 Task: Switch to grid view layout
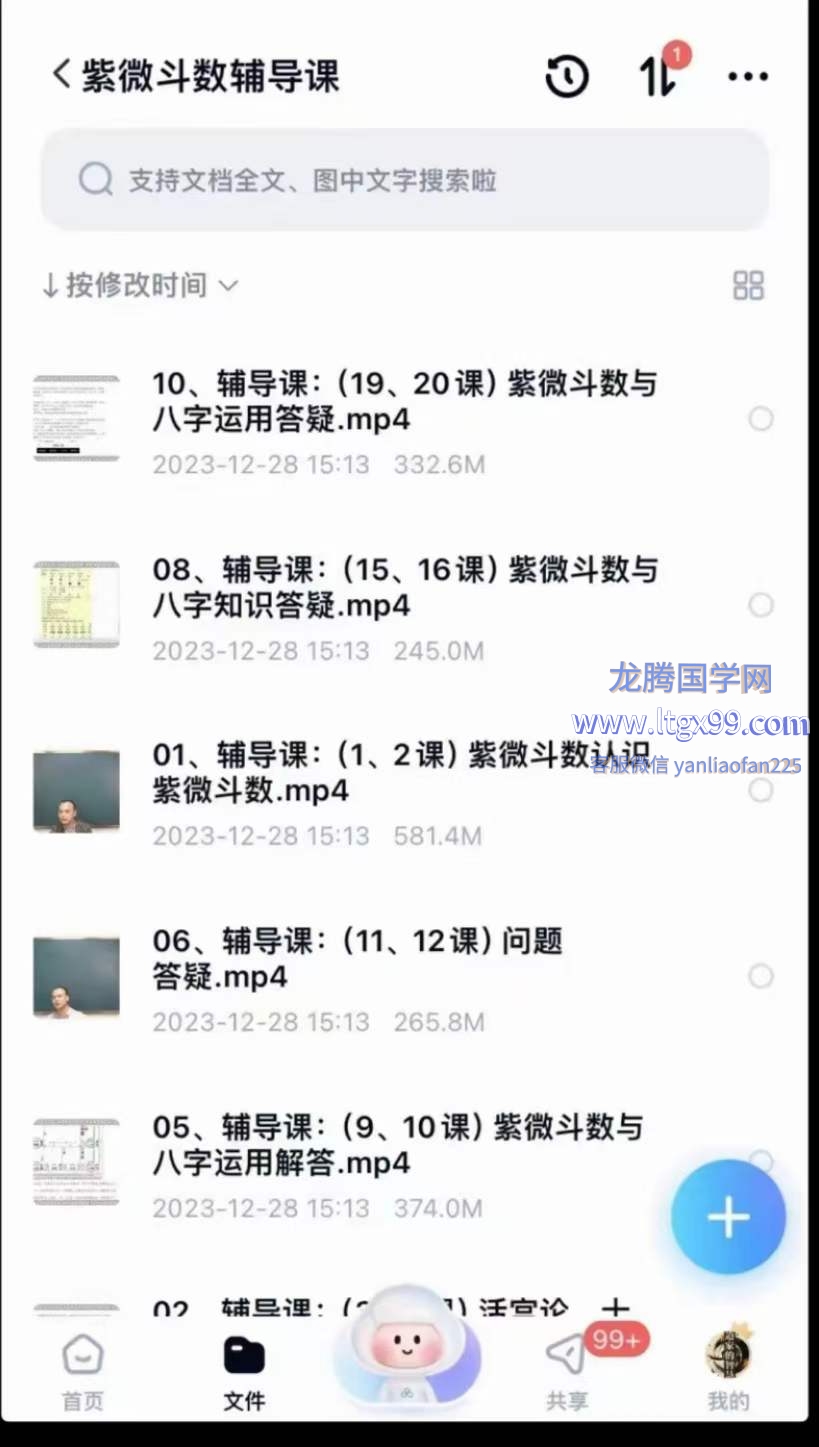click(748, 285)
